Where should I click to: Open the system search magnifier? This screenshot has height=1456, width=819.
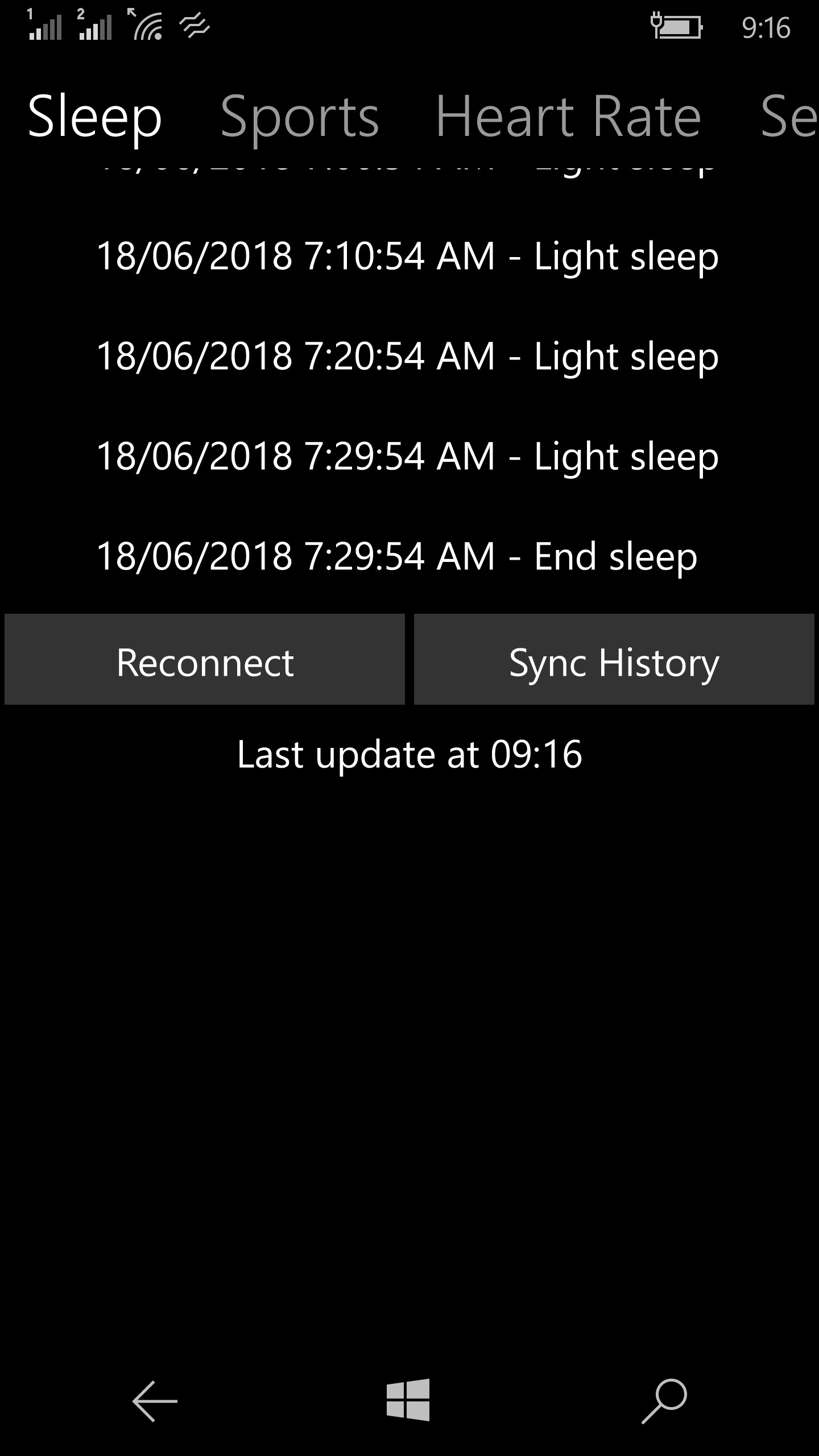pyautogui.click(x=664, y=1401)
